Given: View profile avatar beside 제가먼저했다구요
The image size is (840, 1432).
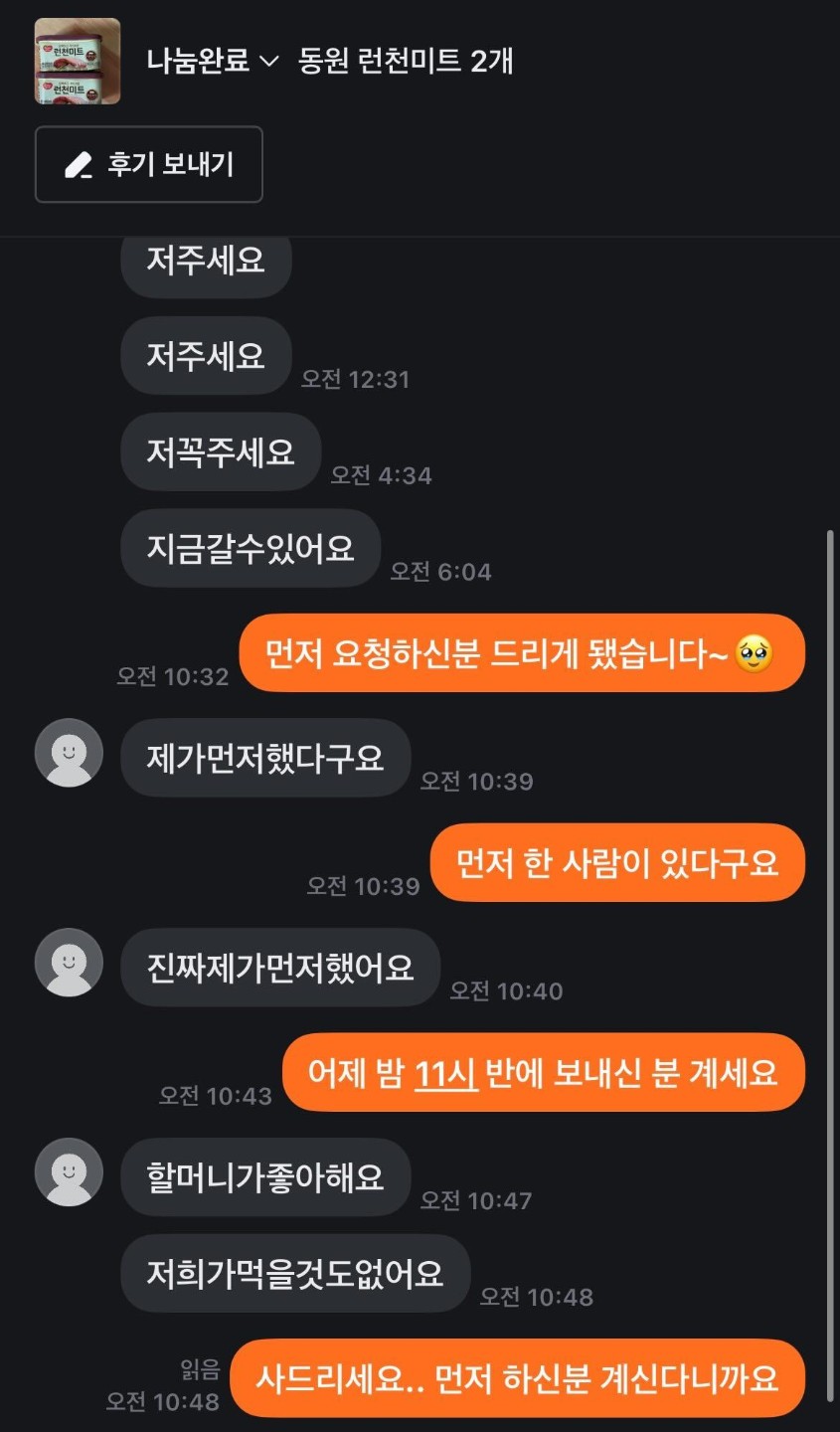Looking at the screenshot, I should [x=69, y=753].
